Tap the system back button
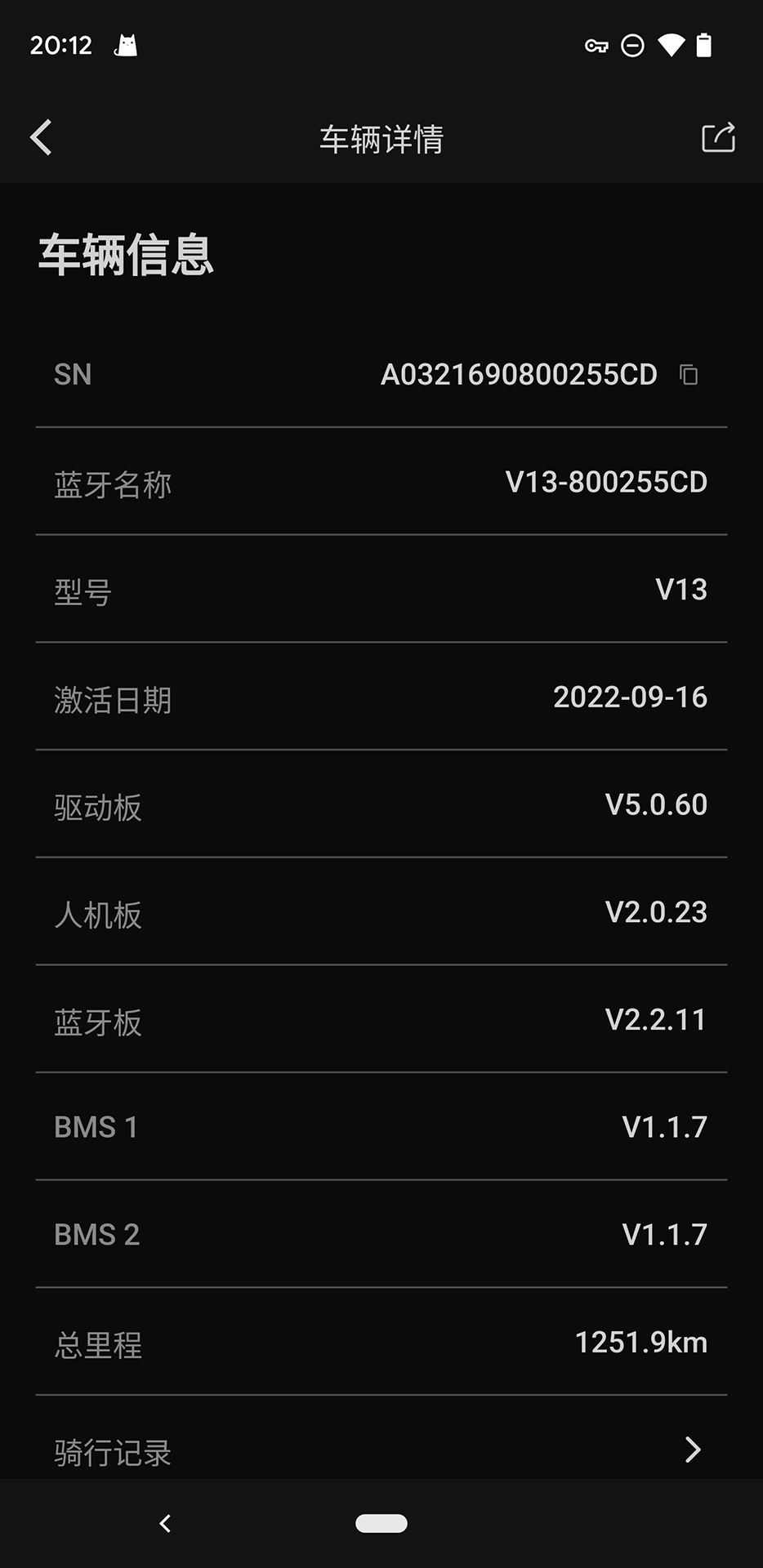This screenshot has width=763, height=1568. click(166, 1523)
